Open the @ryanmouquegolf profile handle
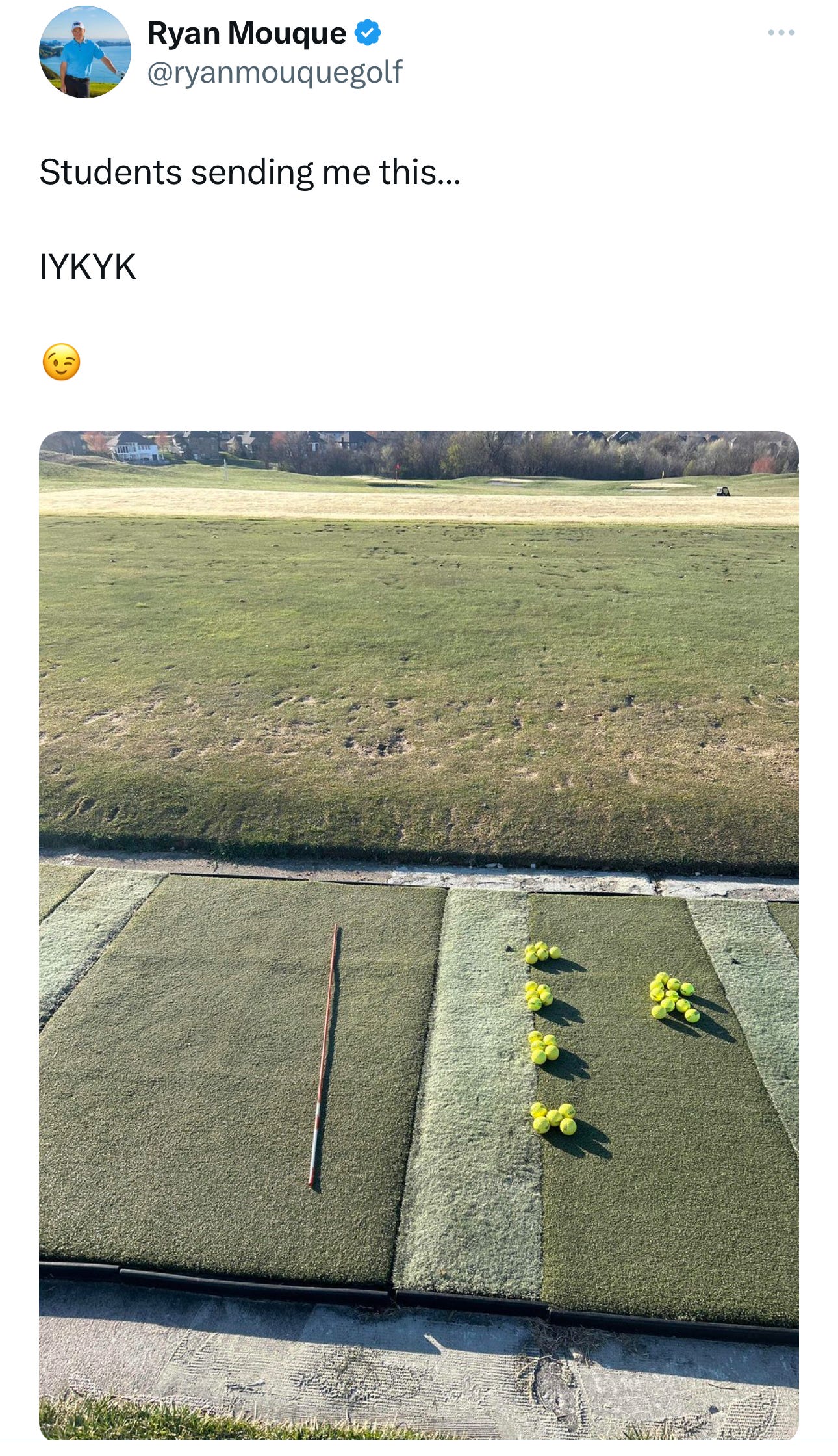 coord(274,72)
